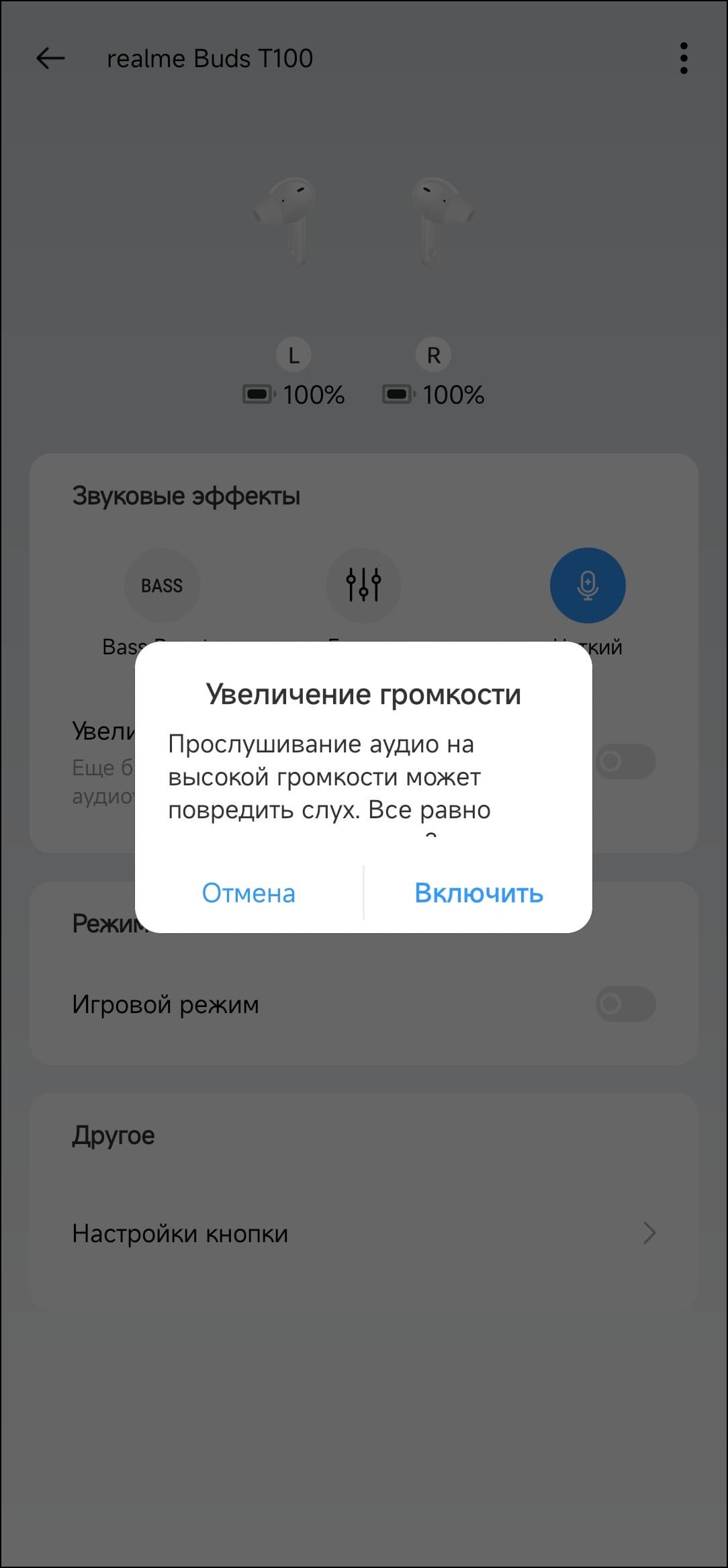Toggle the Игровой режим switch
Screen dimensions: 728x1568
tap(625, 1004)
